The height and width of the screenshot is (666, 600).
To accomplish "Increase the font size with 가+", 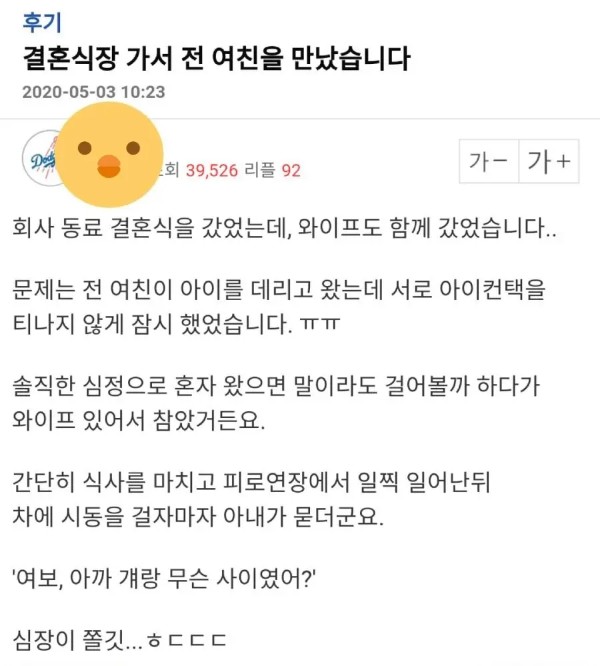I will coord(549,163).
